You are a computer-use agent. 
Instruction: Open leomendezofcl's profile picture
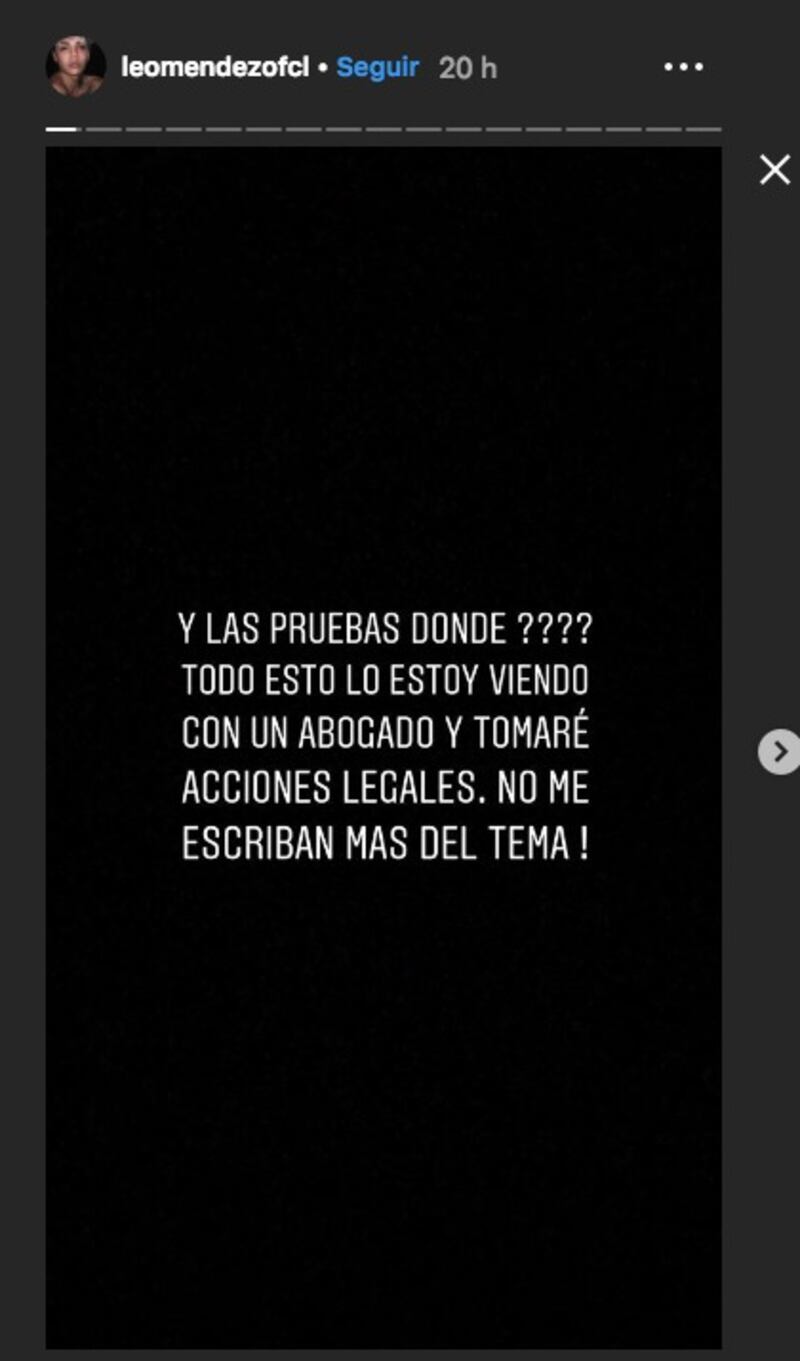tap(76, 68)
